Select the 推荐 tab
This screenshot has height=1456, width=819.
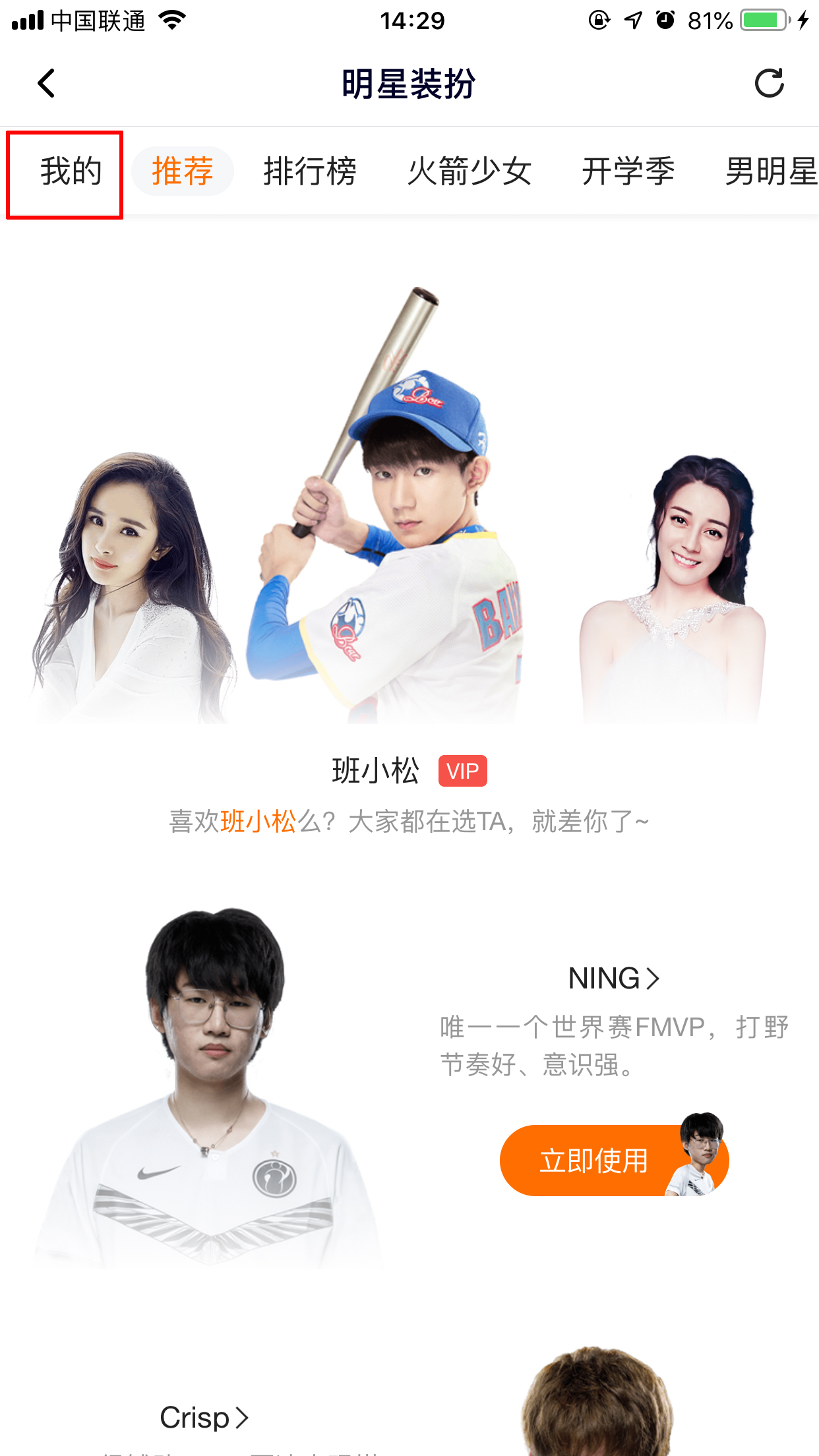tap(183, 172)
